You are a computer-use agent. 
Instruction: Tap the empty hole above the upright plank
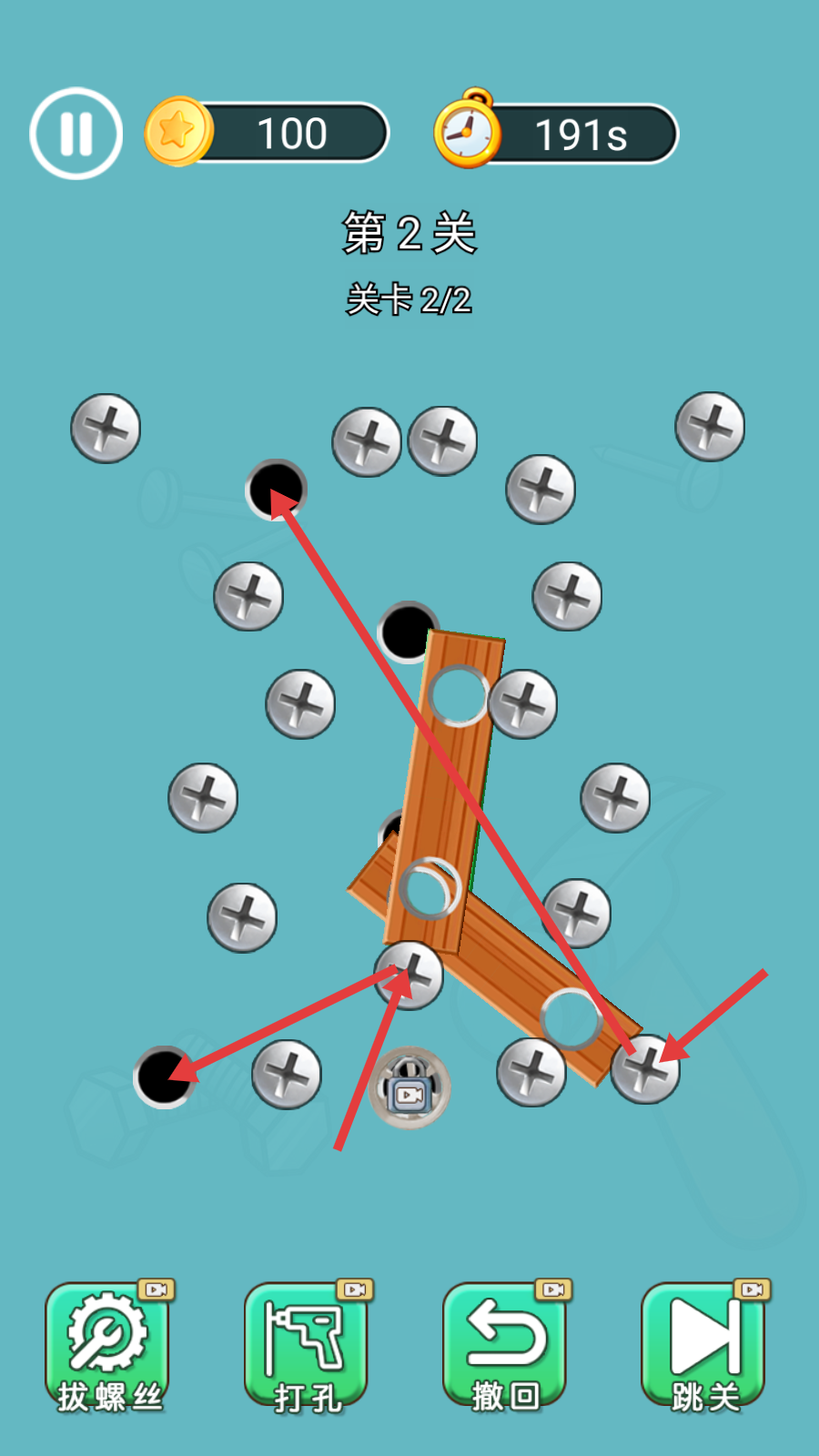(406, 630)
